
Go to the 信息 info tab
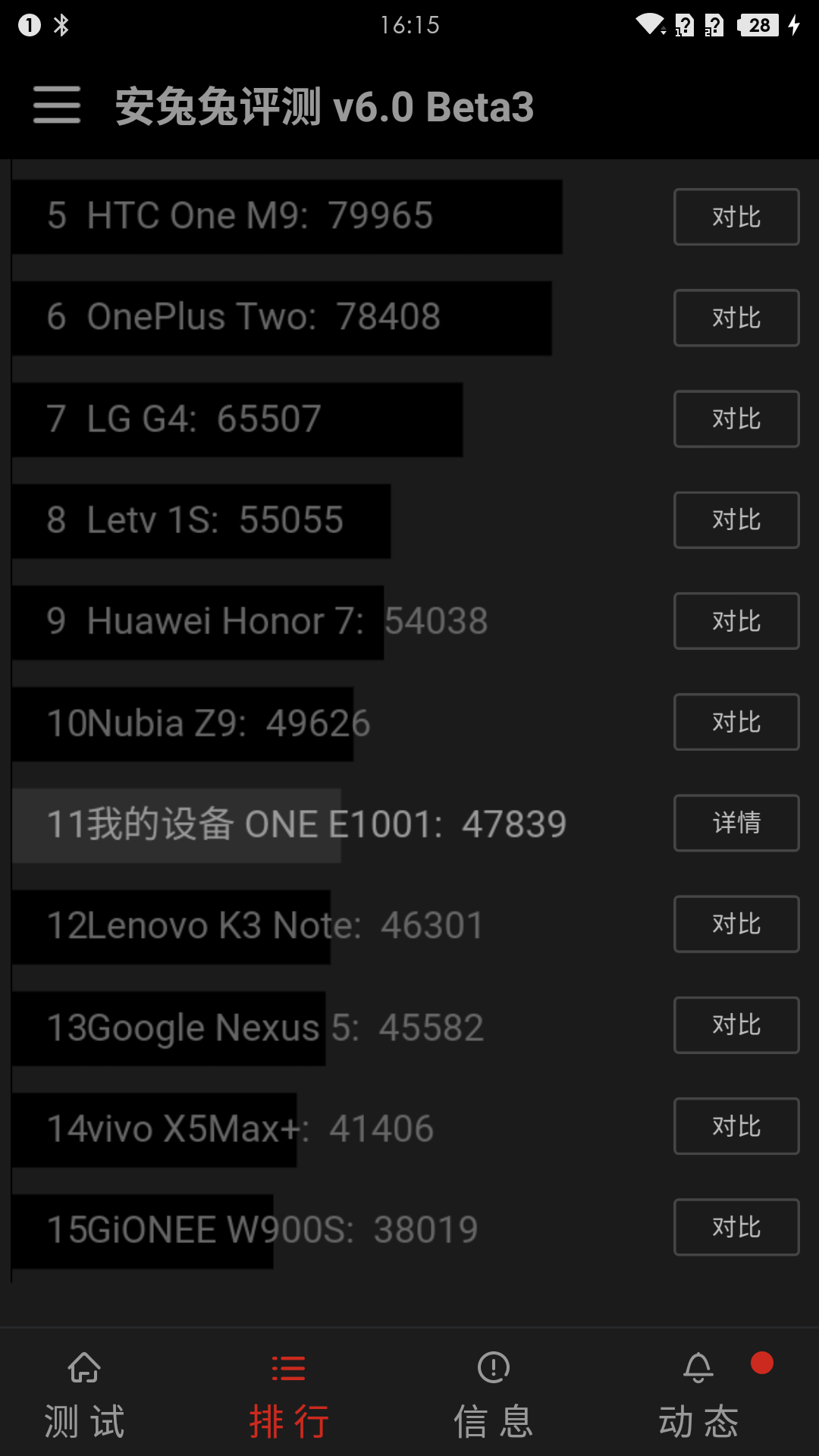click(x=494, y=1395)
